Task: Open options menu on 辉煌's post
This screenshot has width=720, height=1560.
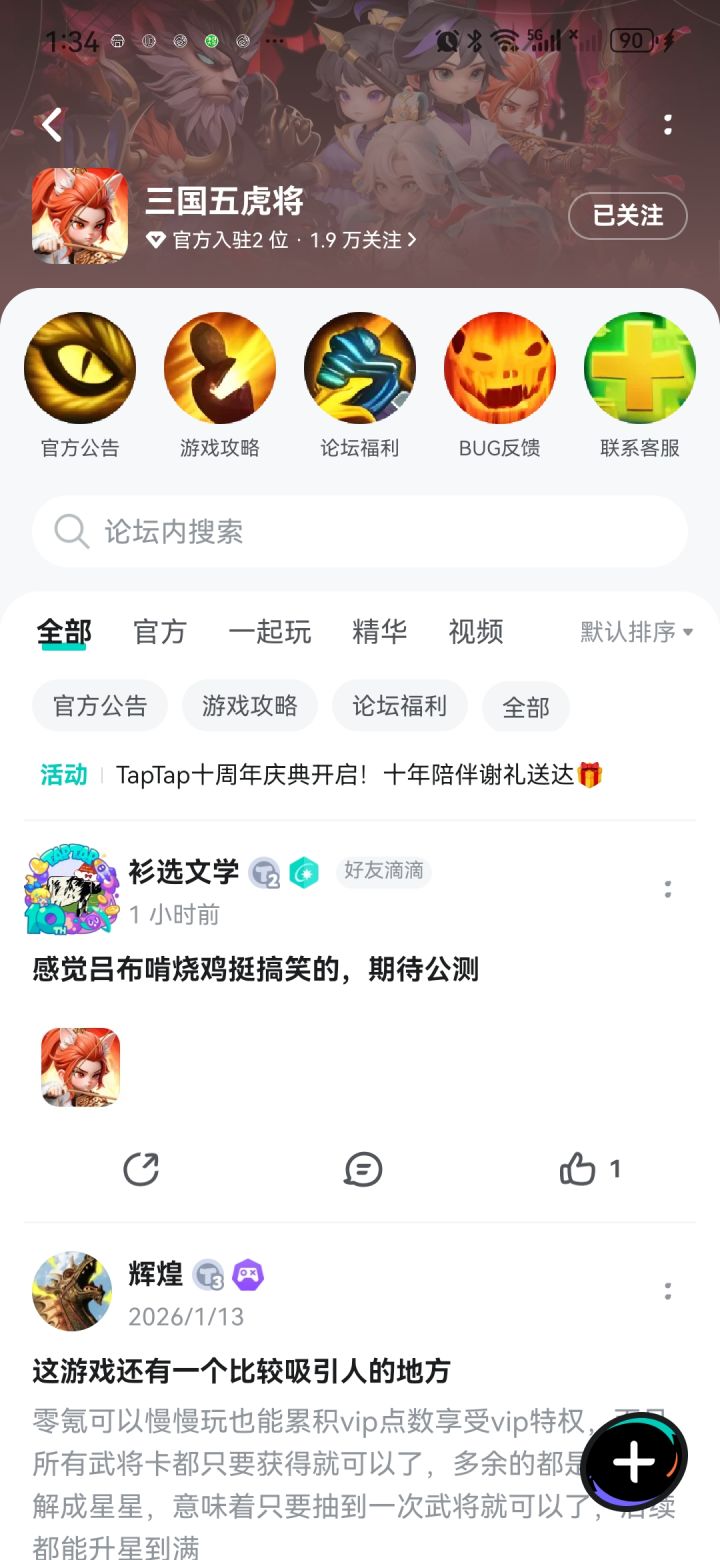Action: tap(667, 1290)
